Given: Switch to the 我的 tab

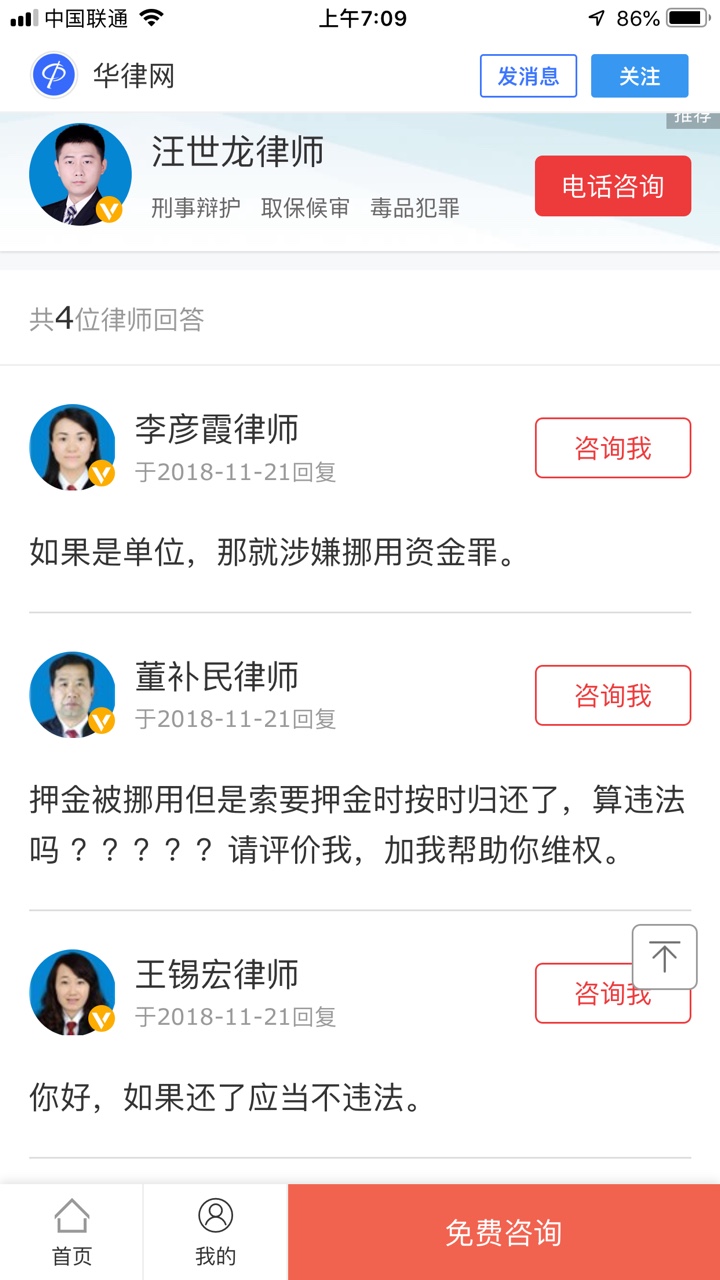Looking at the screenshot, I should (216, 1232).
